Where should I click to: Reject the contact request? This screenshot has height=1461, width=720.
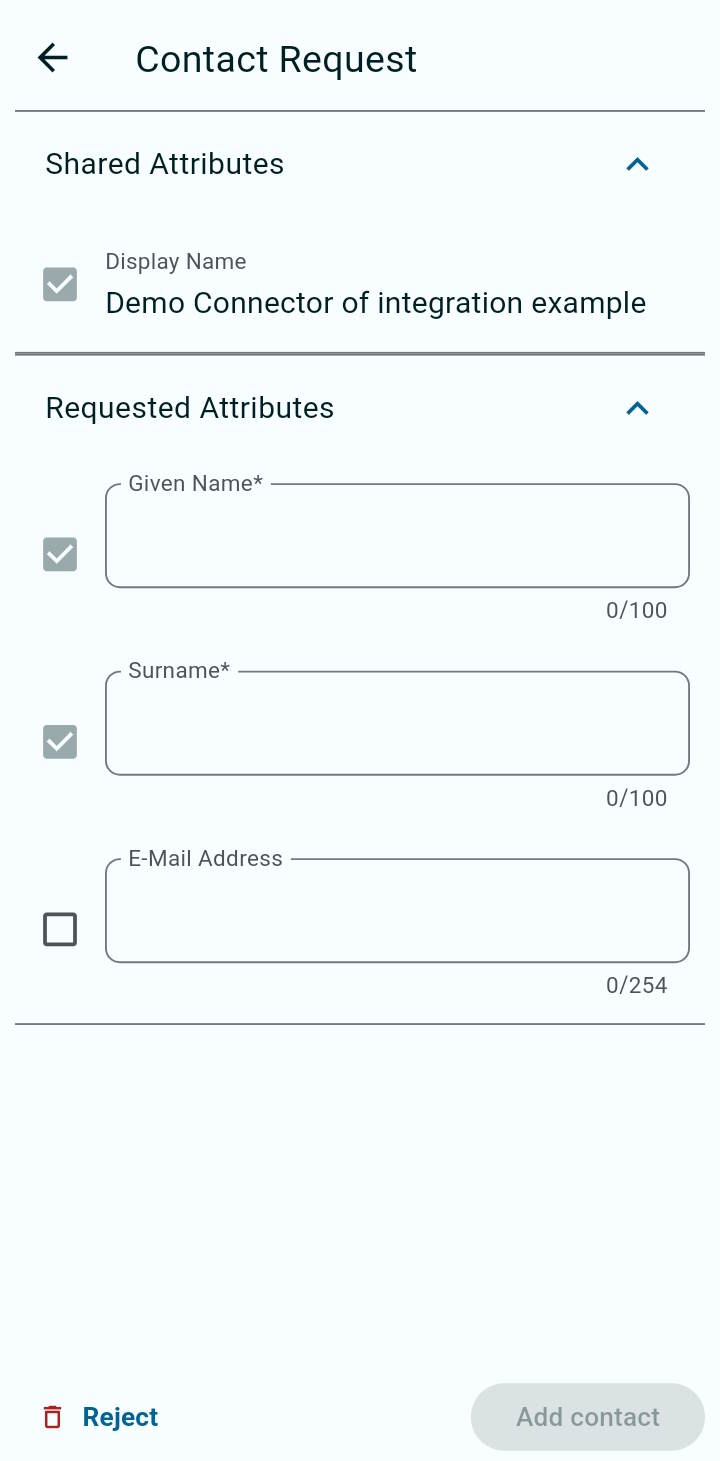[120, 1416]
